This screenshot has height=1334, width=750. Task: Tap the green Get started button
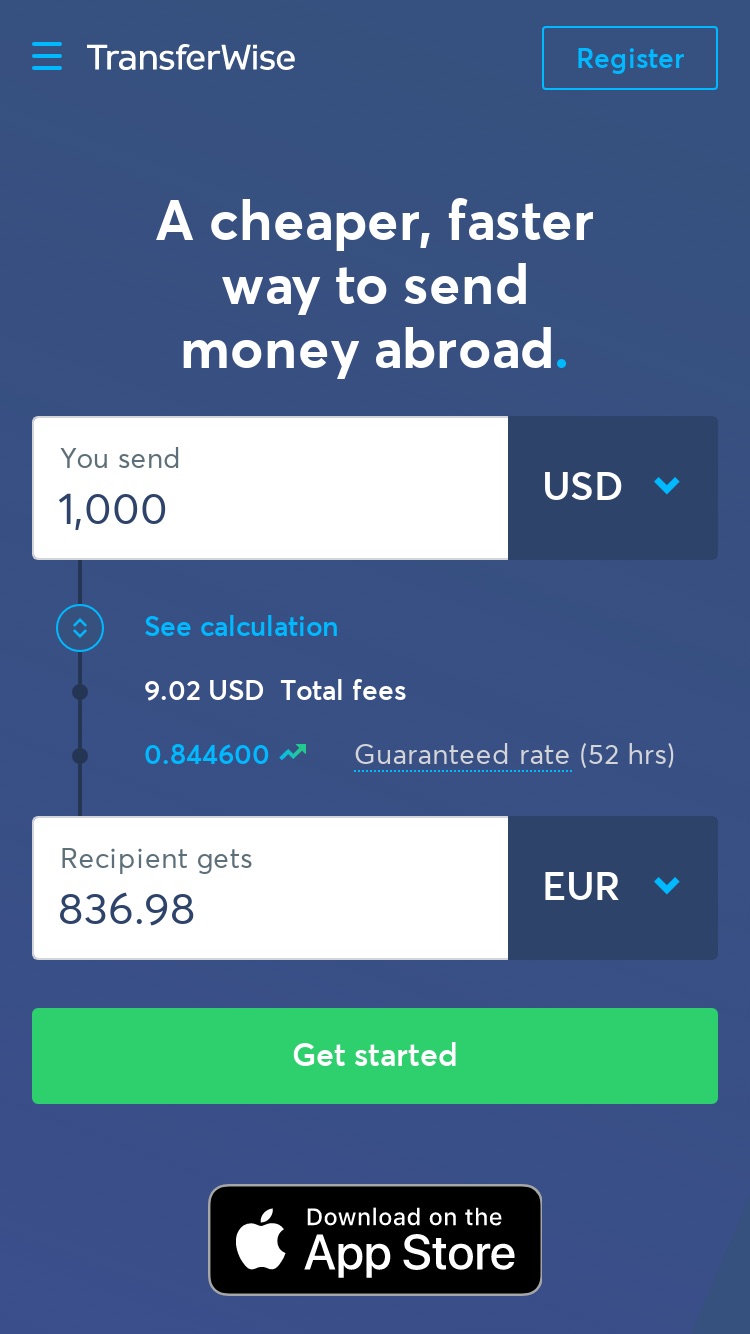coord(375,1056)
